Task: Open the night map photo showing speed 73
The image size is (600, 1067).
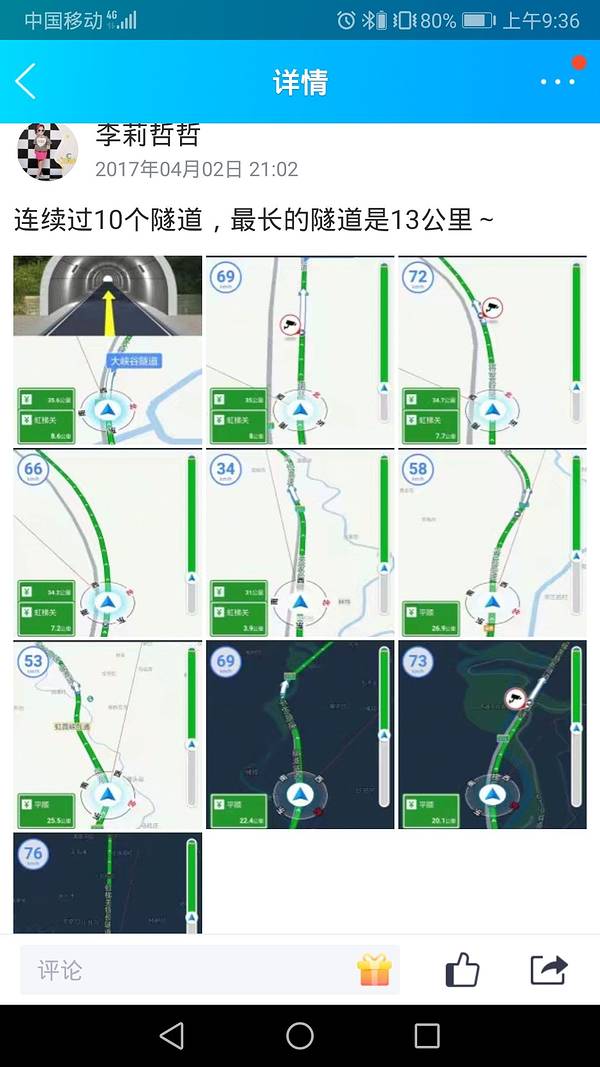Action: (492, 735)
